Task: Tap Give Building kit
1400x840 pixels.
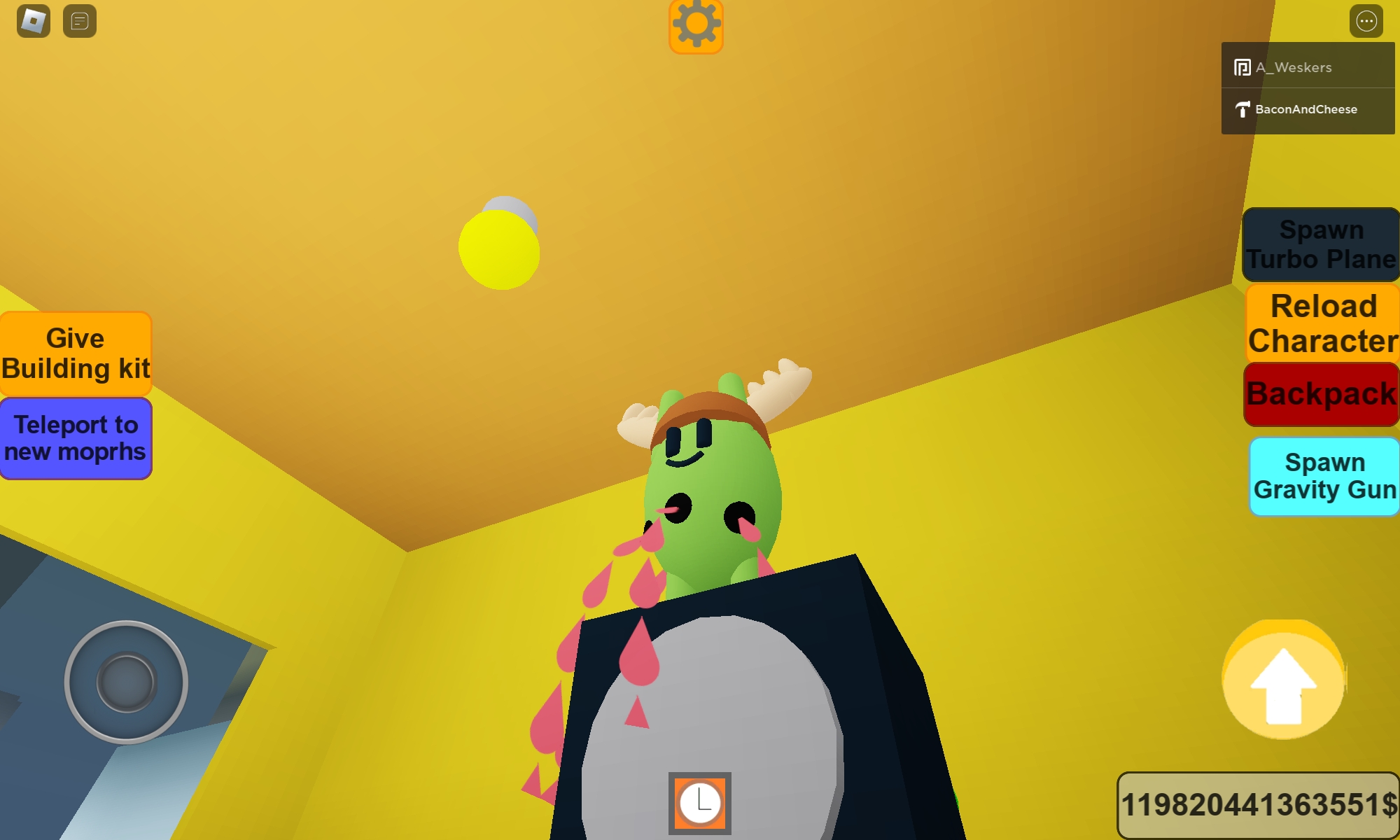Action: [76, 353]
